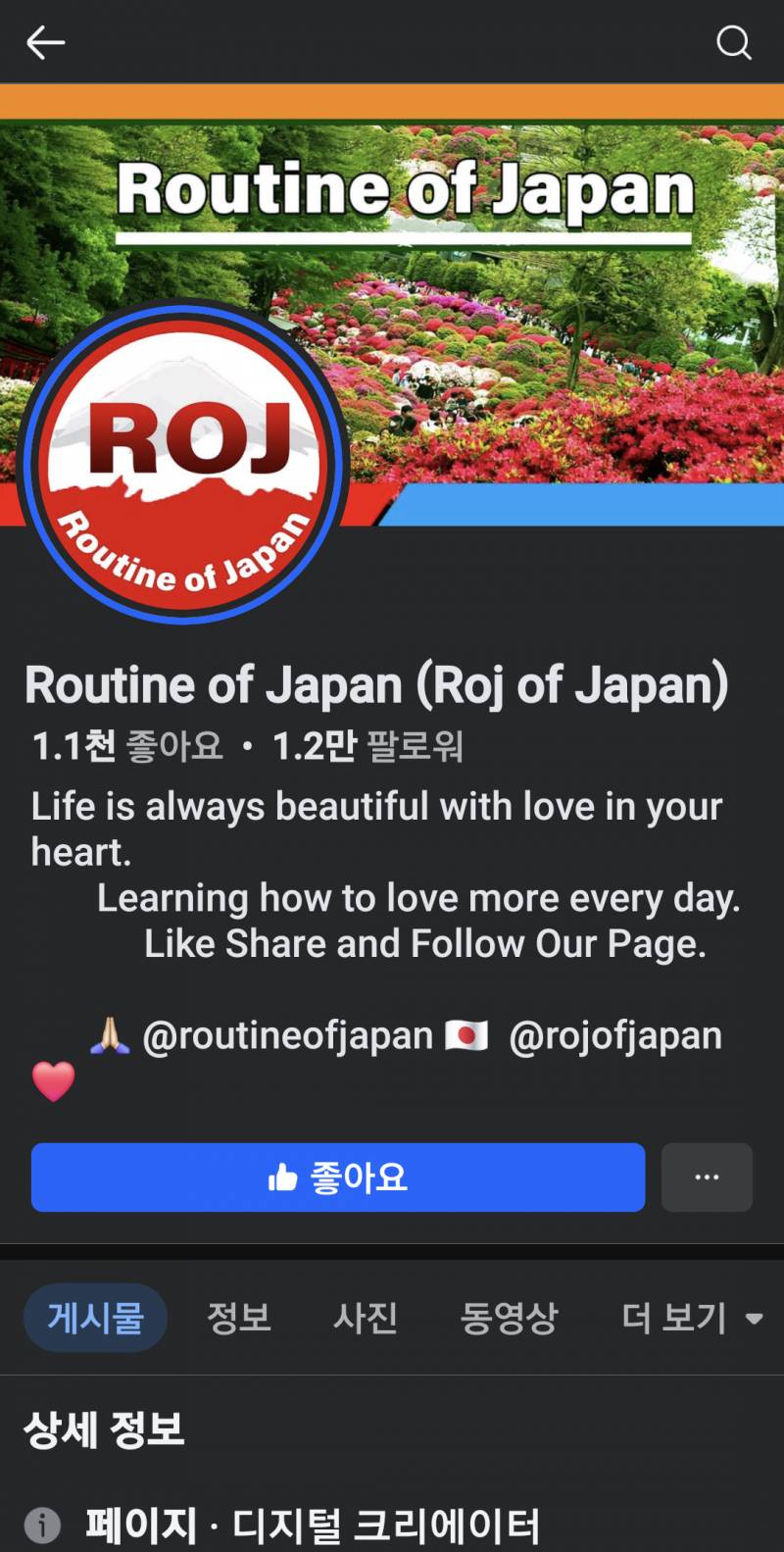Open the three-dot more options button
Screen dimensions: 784x1552
pyautogui.click(x=707, y=1177)
